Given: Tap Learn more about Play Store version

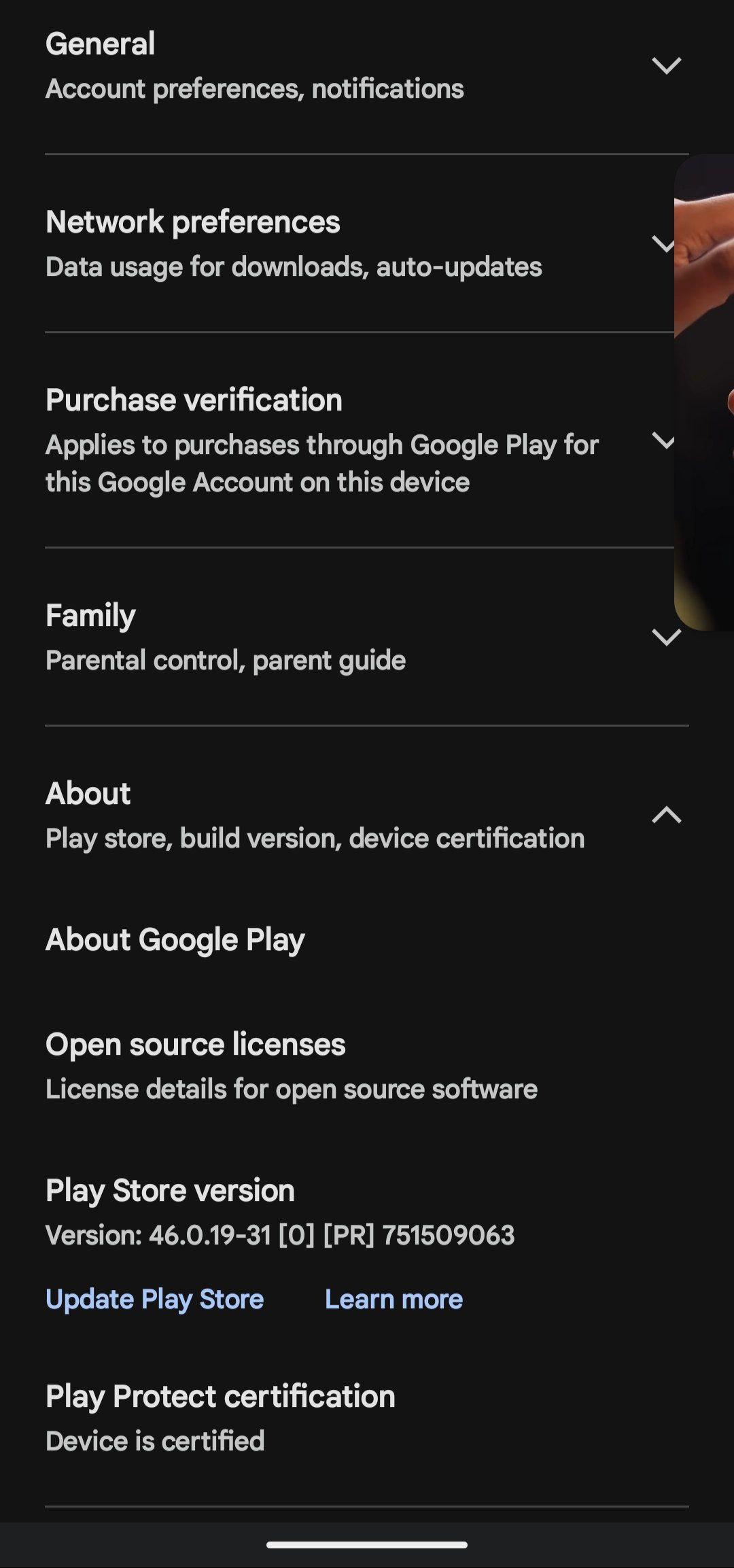Looking at the screenshot, I should coord(394,1299).
